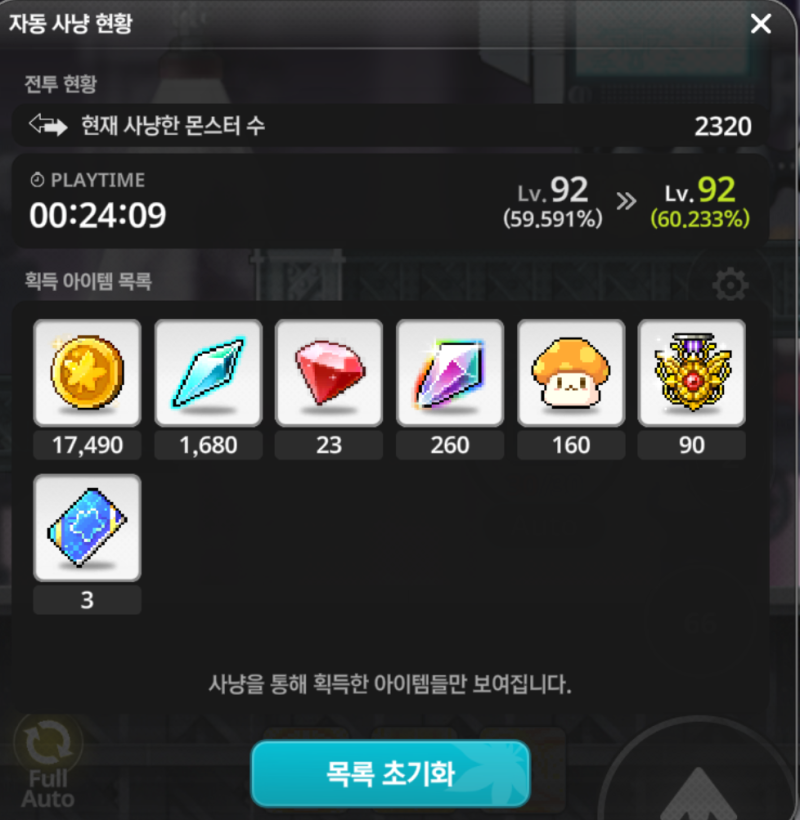Viewport: 800px width, 820px height.
Task: Open the acquired items settings gear
Action: point(730,286)
